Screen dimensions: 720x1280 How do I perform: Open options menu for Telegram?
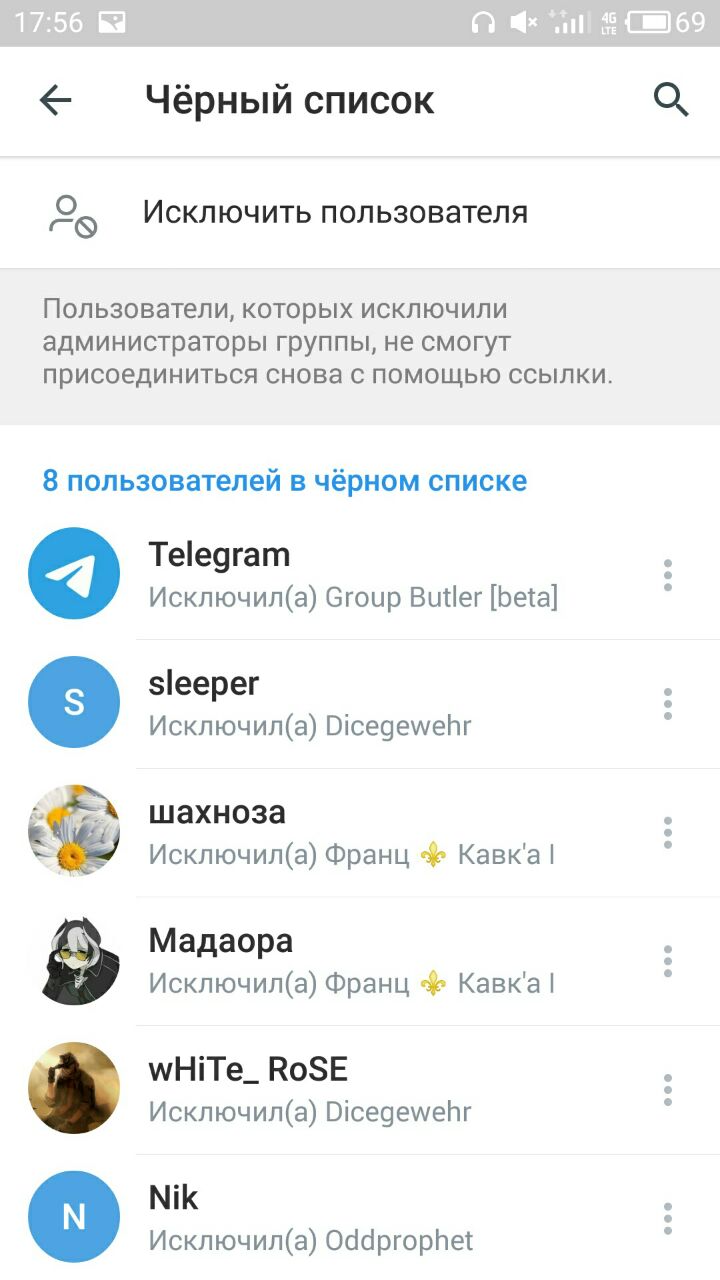coord(668,575)
